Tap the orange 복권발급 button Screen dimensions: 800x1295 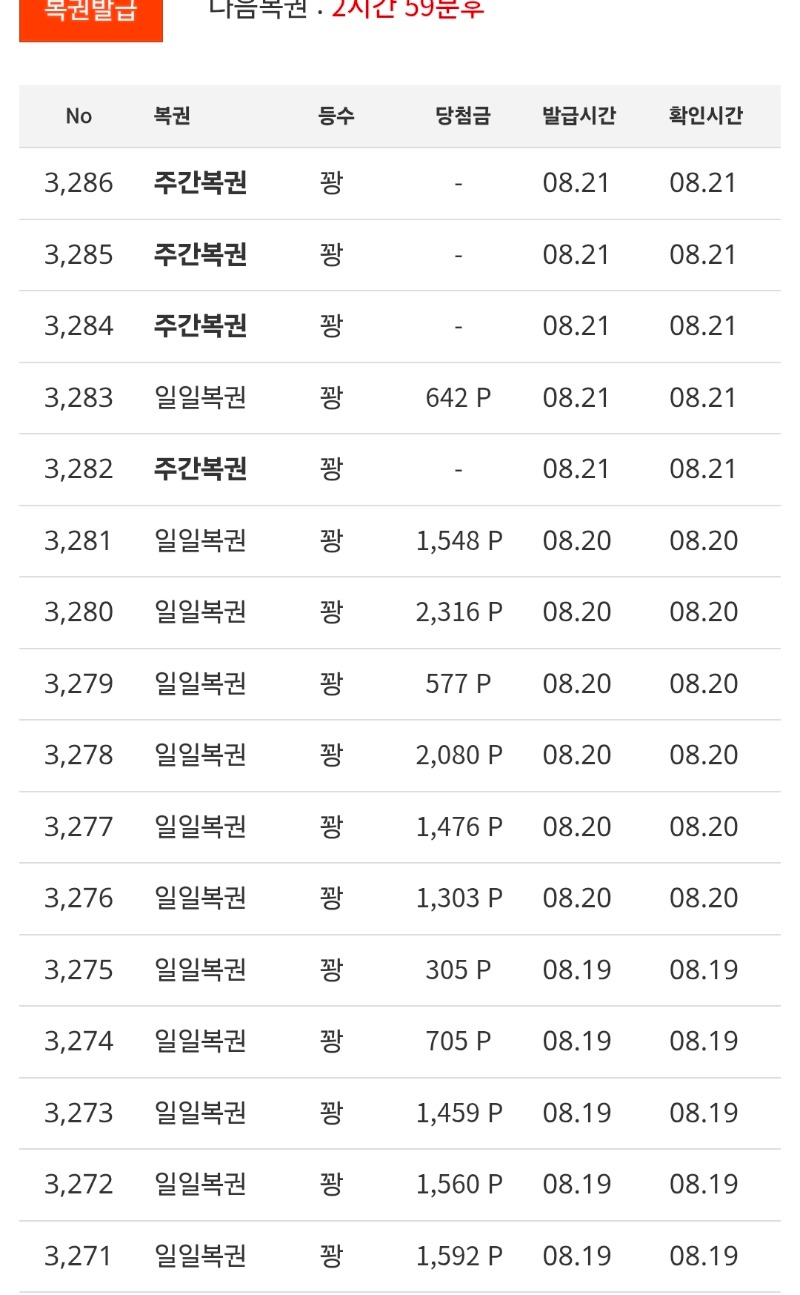click(91, 19)
